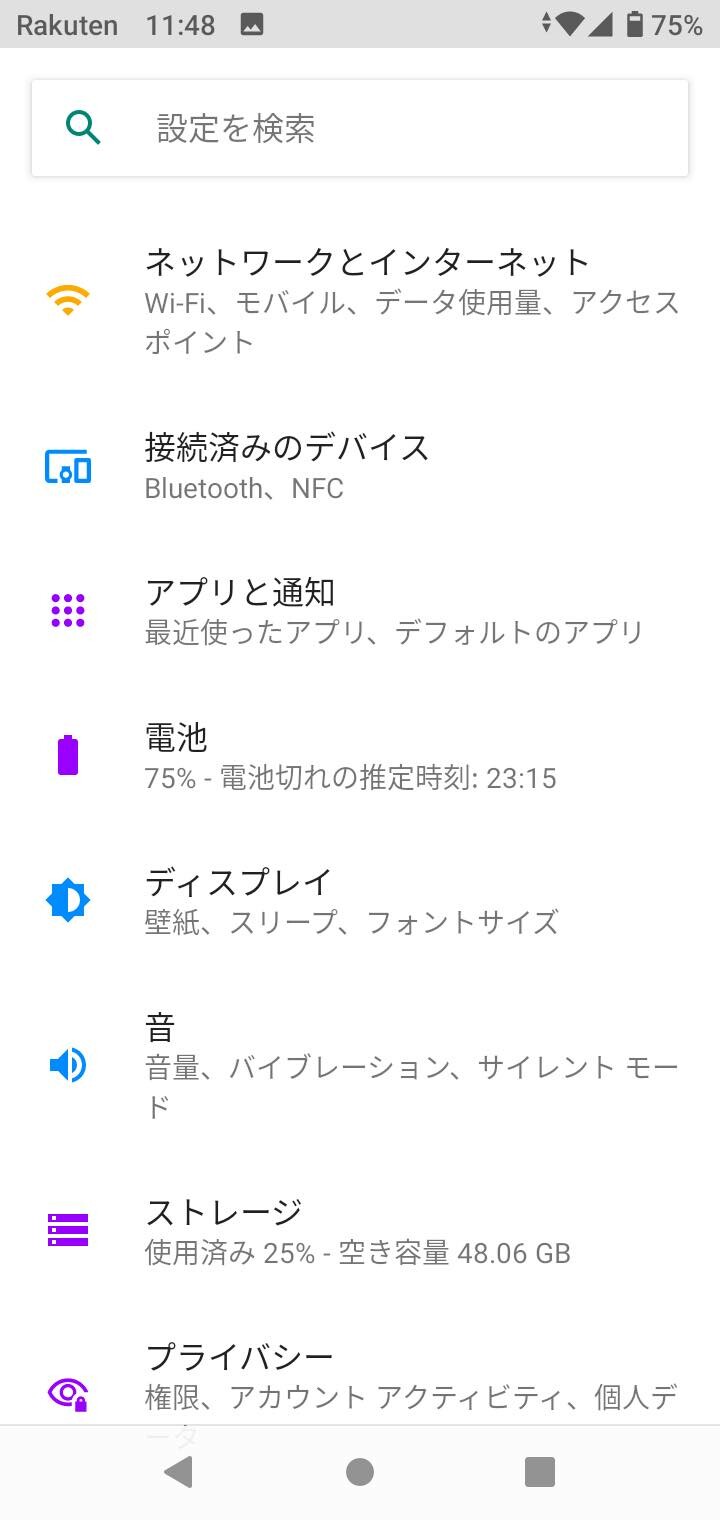Show recent apps with the square button
Image resolution: width=720 pixels, height=1520 pixels.
540,1472
